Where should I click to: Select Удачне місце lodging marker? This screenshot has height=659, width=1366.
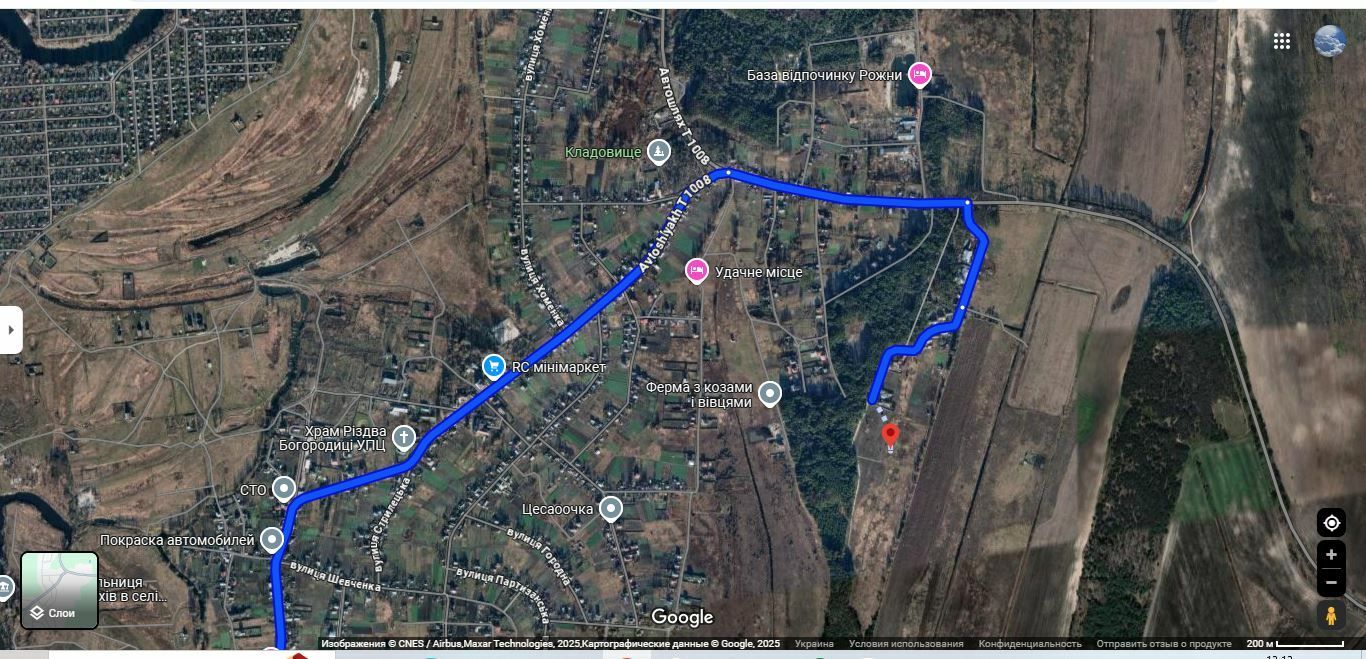697,270
